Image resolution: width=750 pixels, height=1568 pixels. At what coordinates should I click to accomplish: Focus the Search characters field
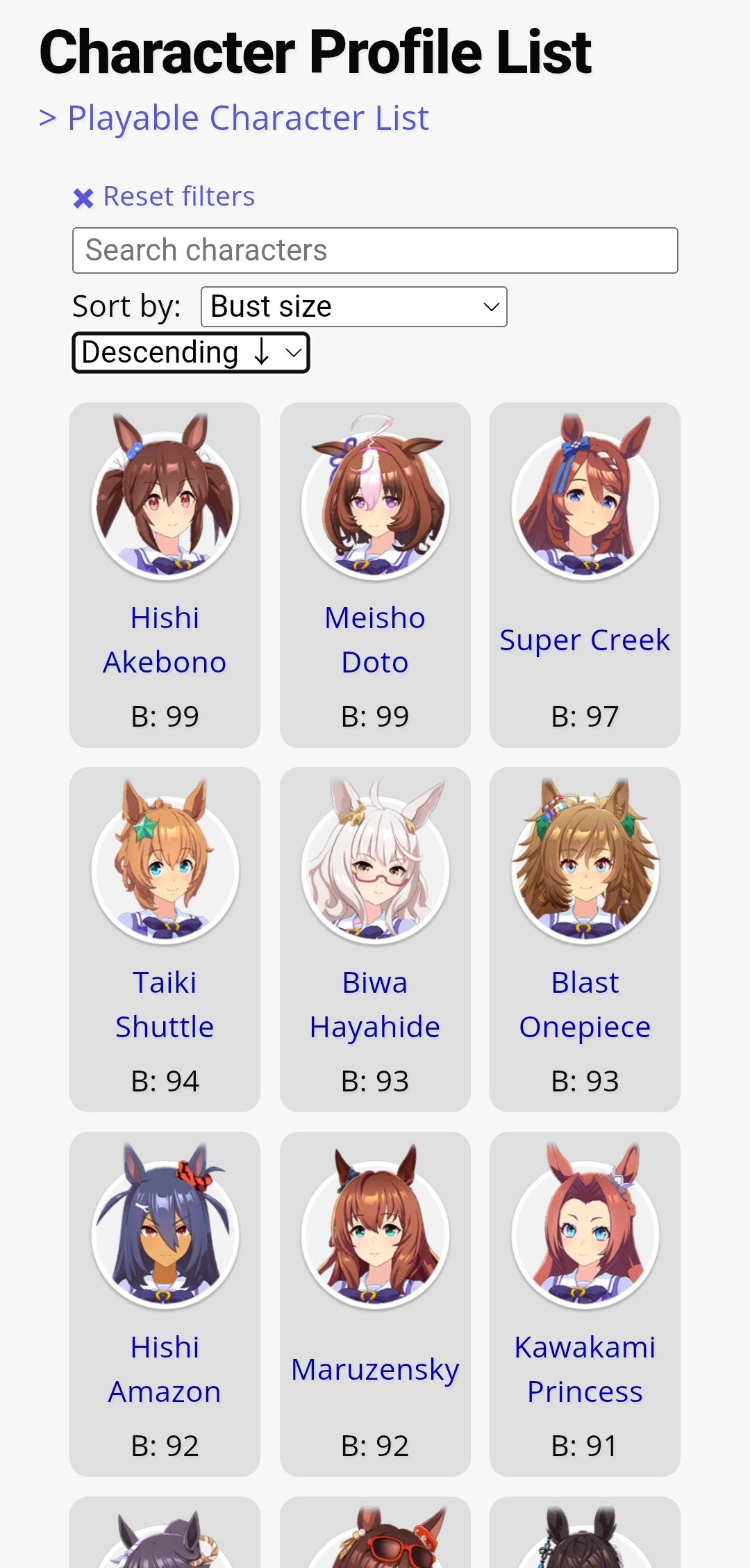[x=375, y=250]
